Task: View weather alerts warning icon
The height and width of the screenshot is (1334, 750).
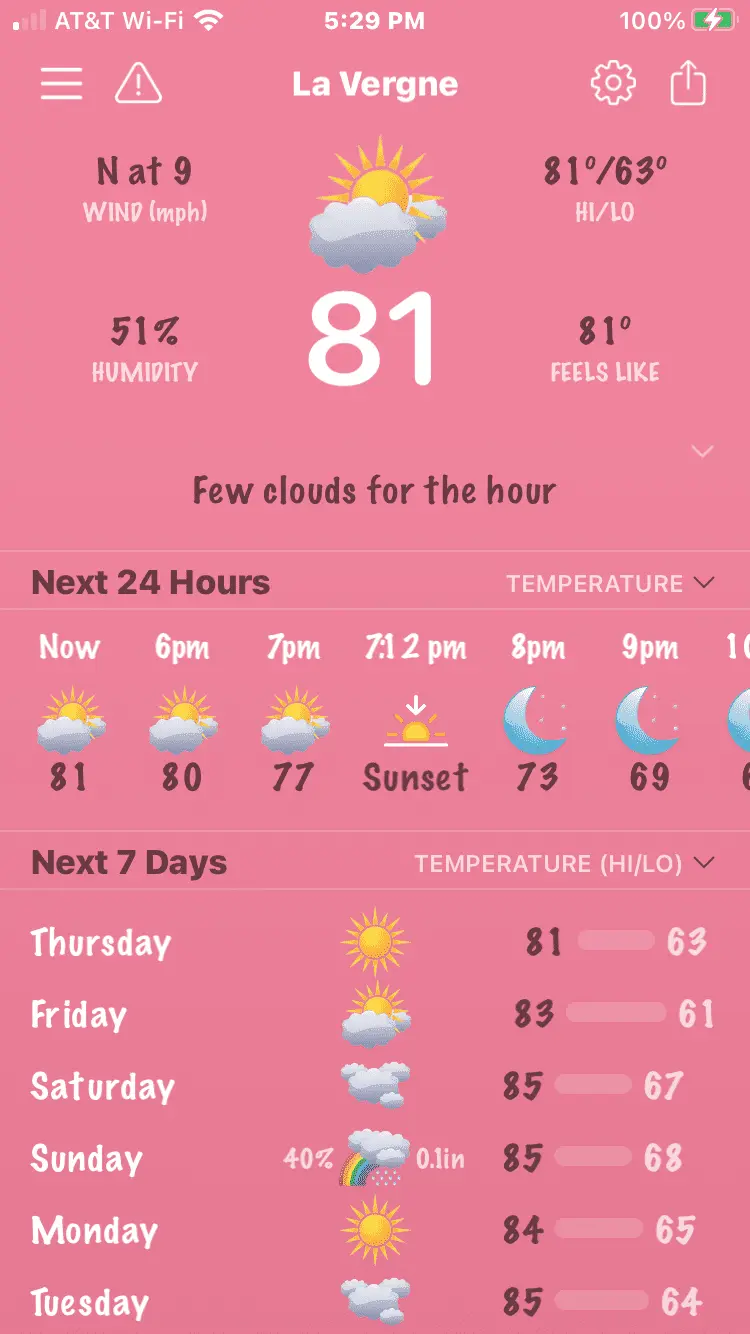Action: (138, 84)
